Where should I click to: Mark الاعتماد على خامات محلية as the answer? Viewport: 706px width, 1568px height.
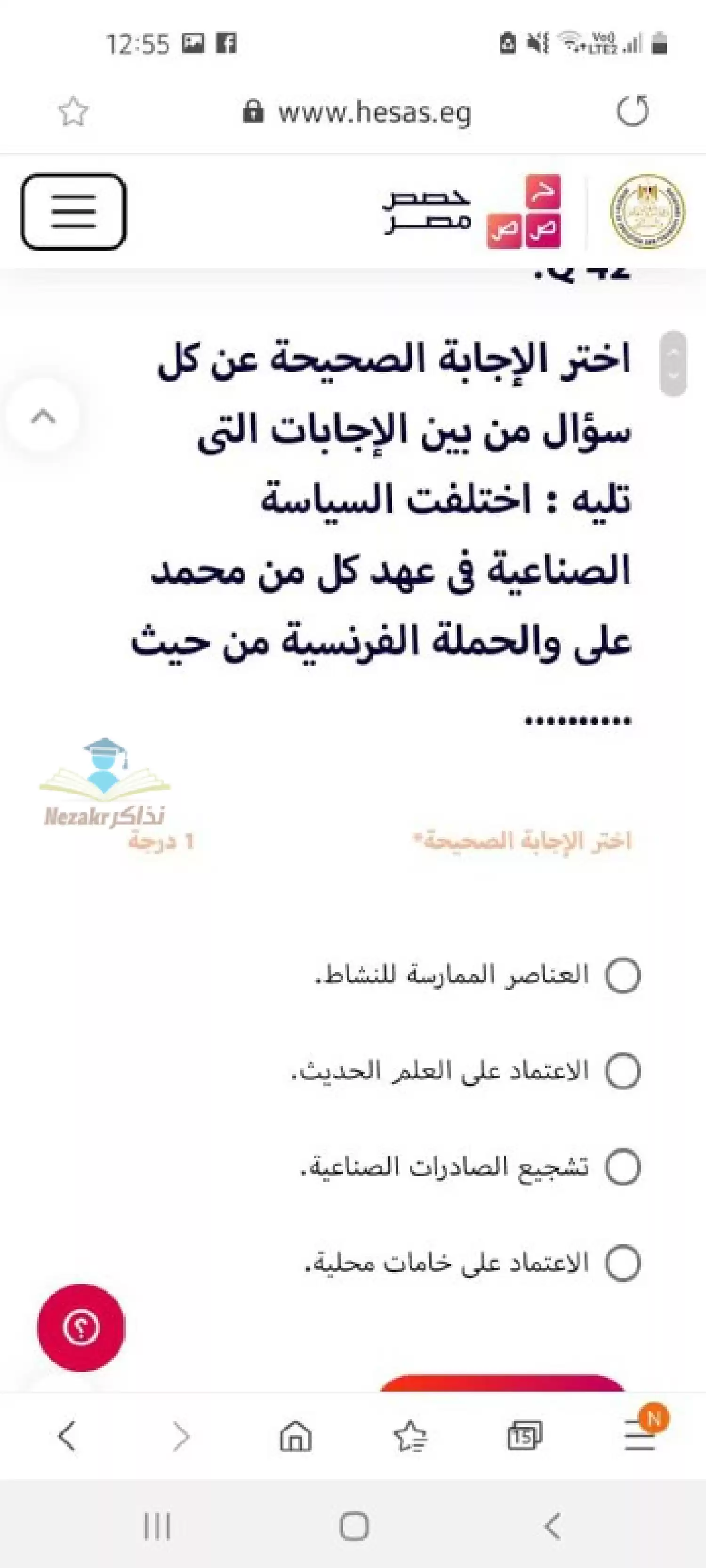click(623, 1263)
